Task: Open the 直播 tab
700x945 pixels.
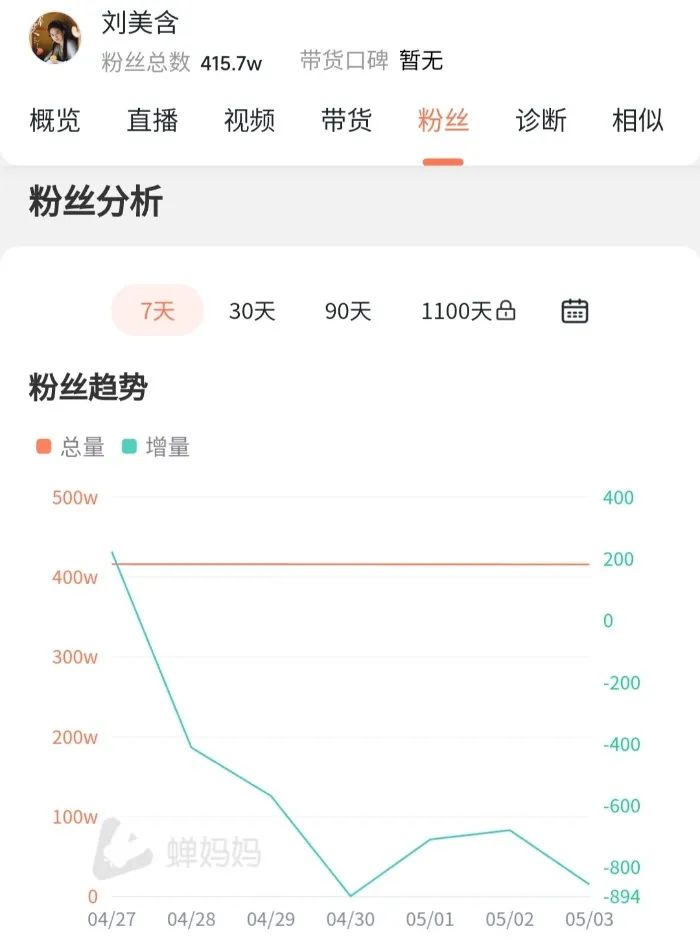Action: click(x=152, y=121)
